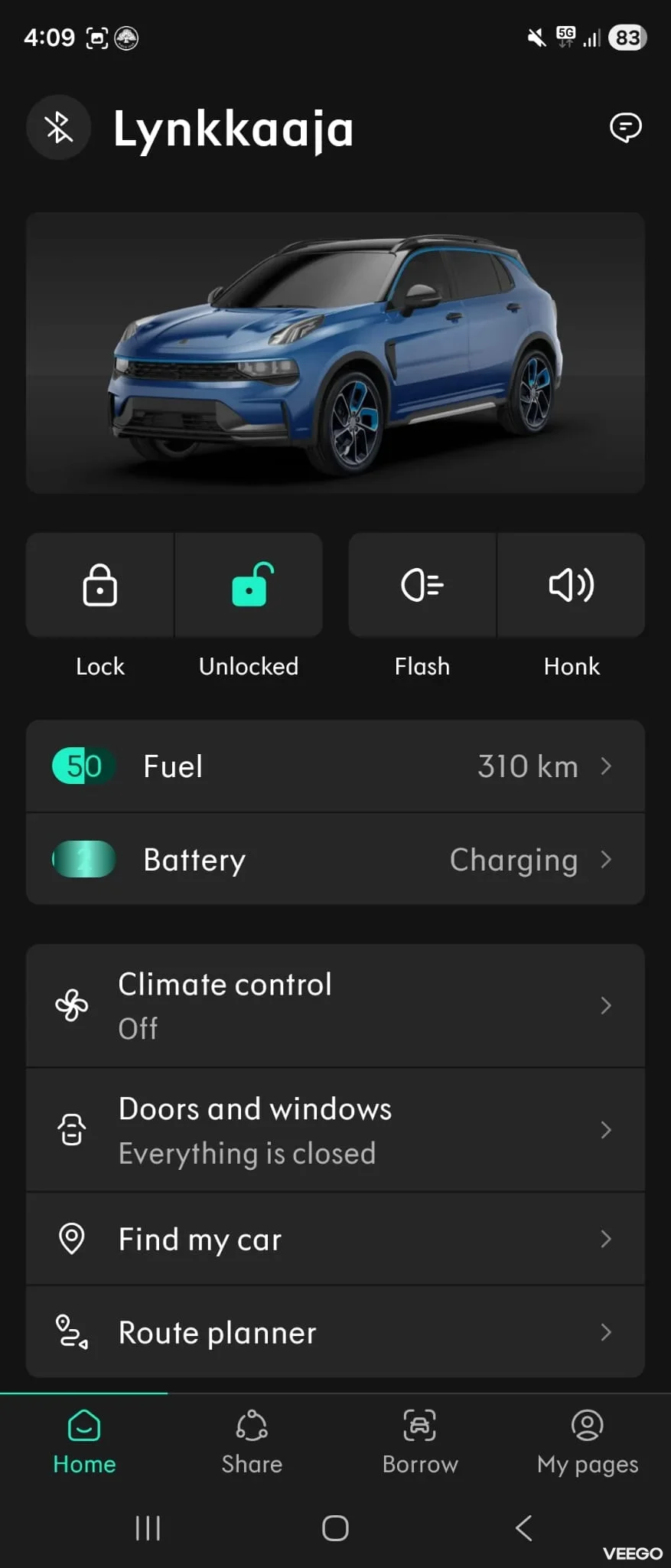Viewport: 671px width, 1568px height.
Task: Open Climate control settings
Action: (335, 1005)
